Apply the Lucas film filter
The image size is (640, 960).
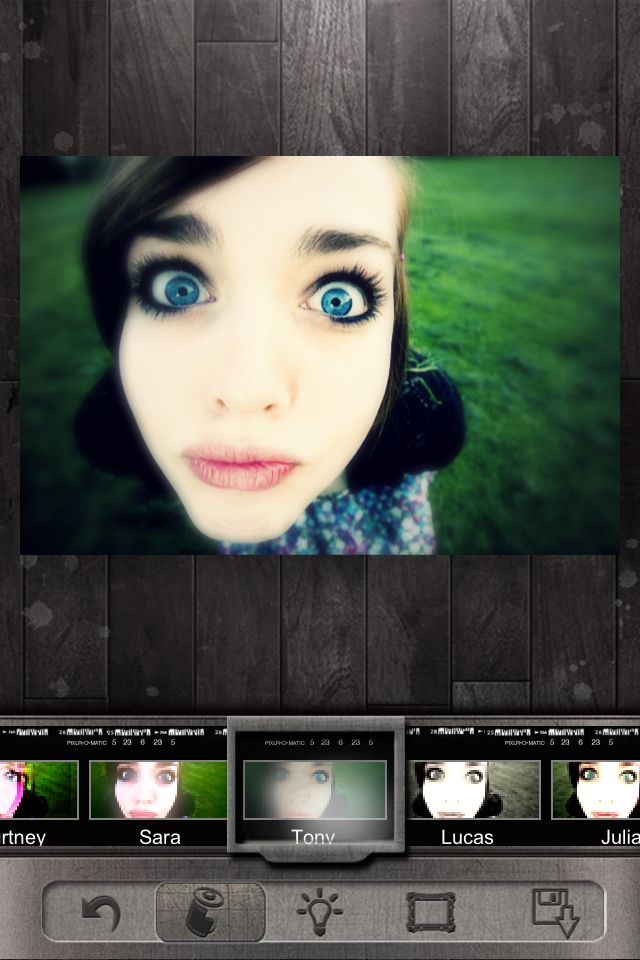(x=474, y=791)
